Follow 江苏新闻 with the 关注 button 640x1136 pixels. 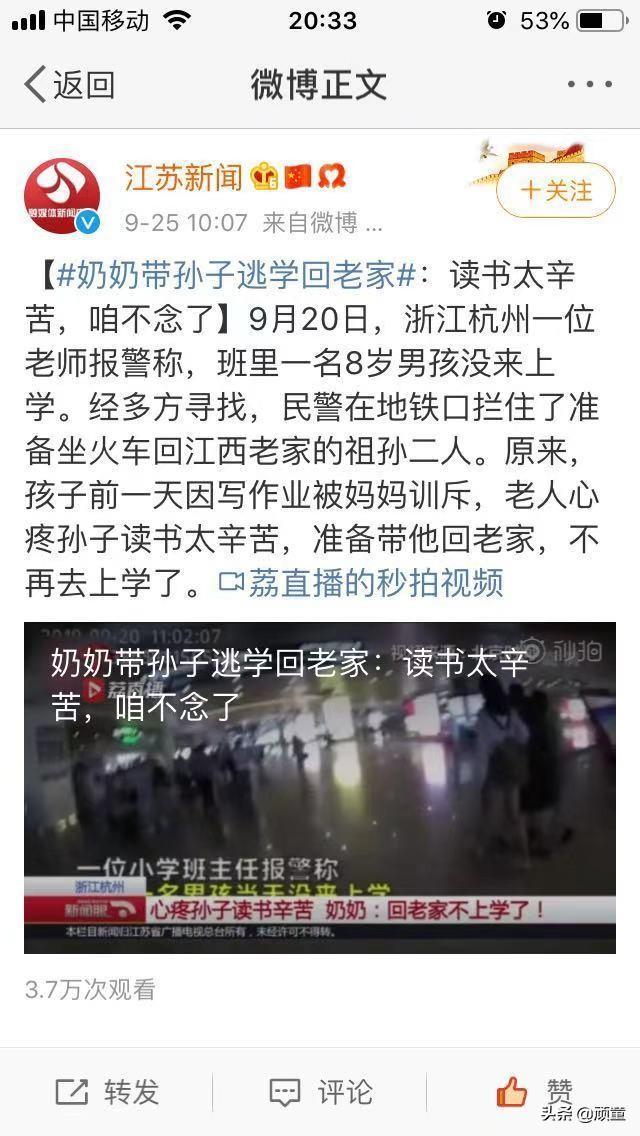(x=556, y=190)
